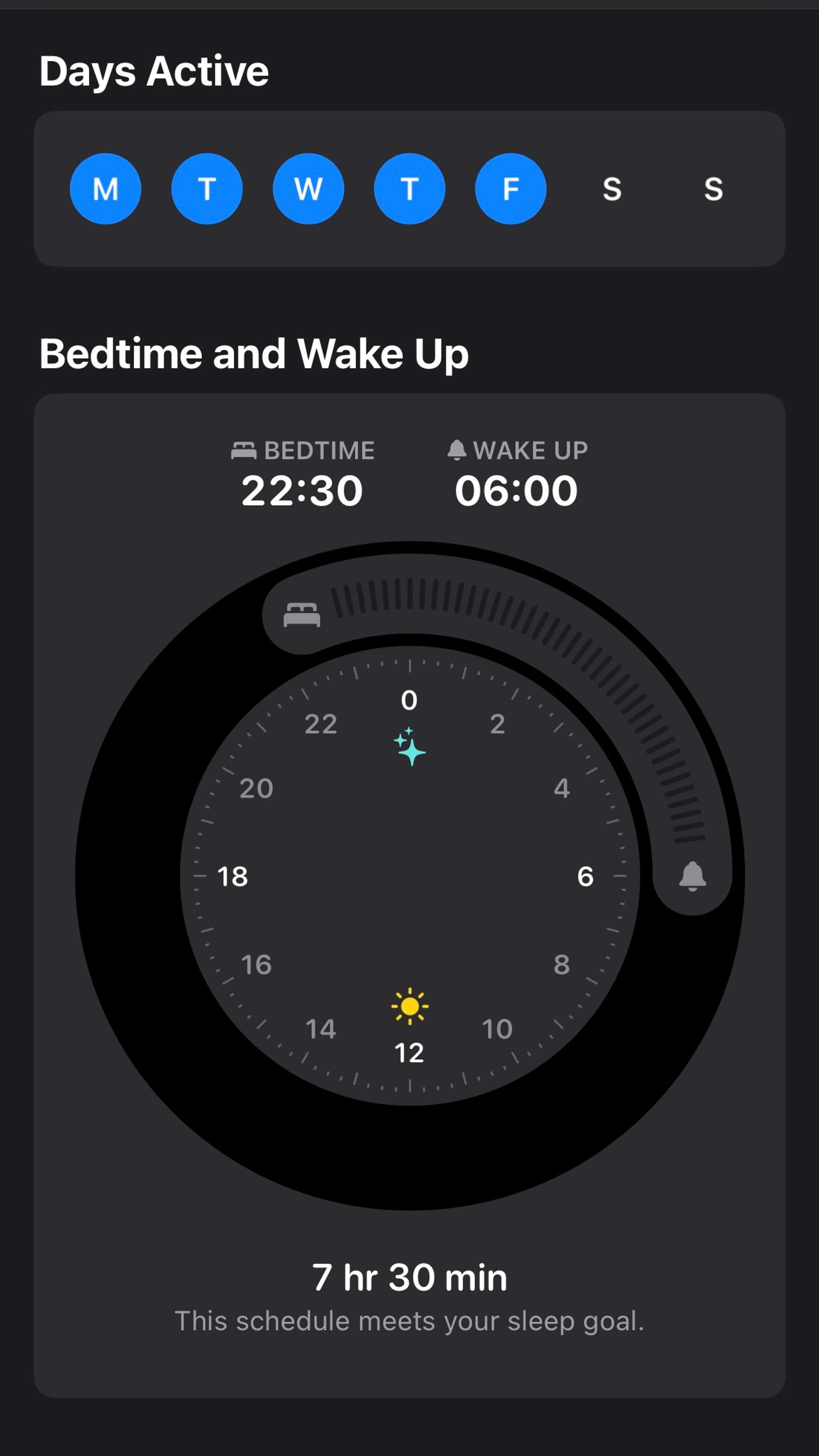This screenshot has height=1456, width=819.
Task: Turn off the Tuesday circle after Monday
Action: [207, 189]
